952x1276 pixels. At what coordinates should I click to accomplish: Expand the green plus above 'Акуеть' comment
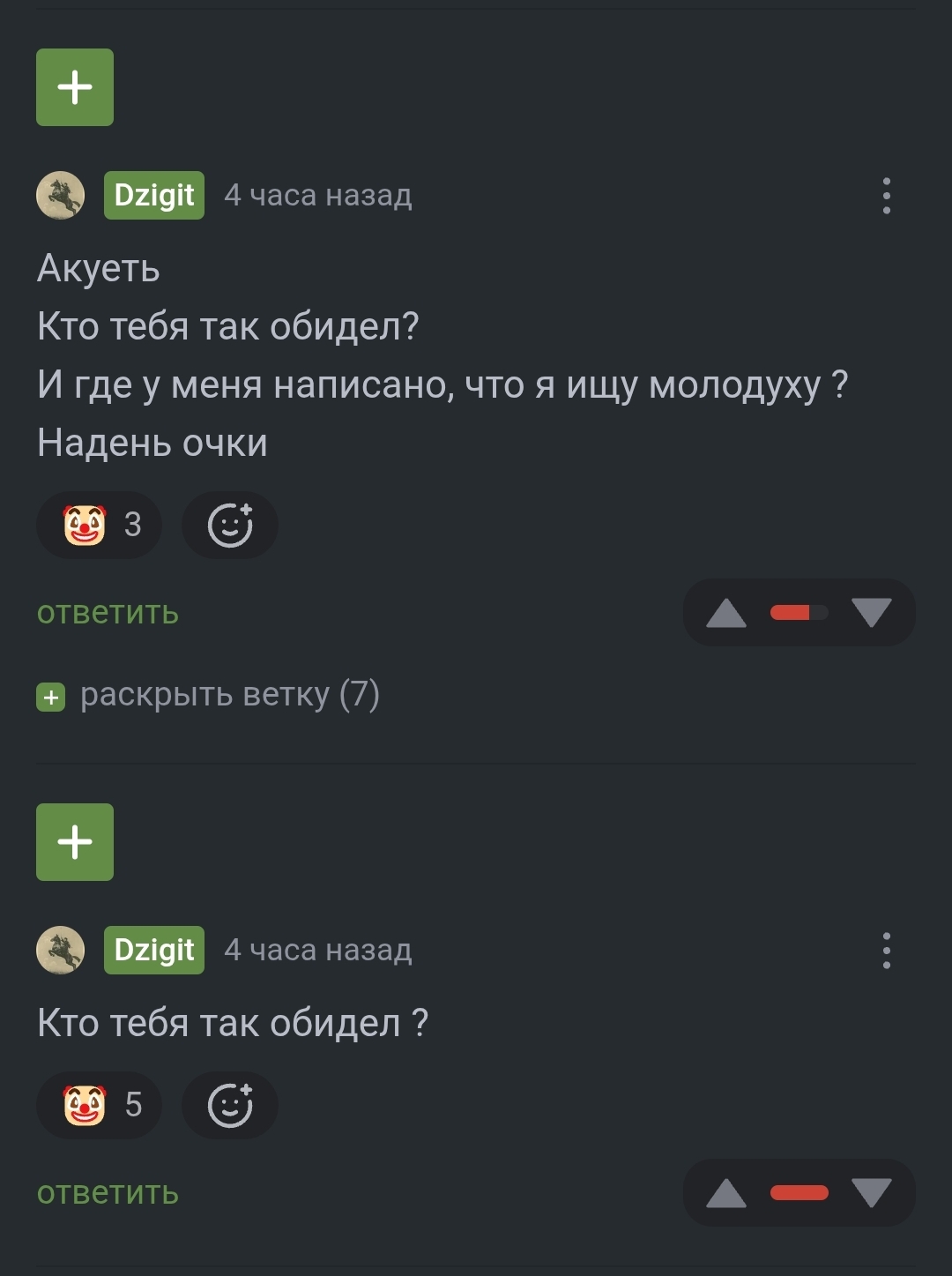[75, 87]
